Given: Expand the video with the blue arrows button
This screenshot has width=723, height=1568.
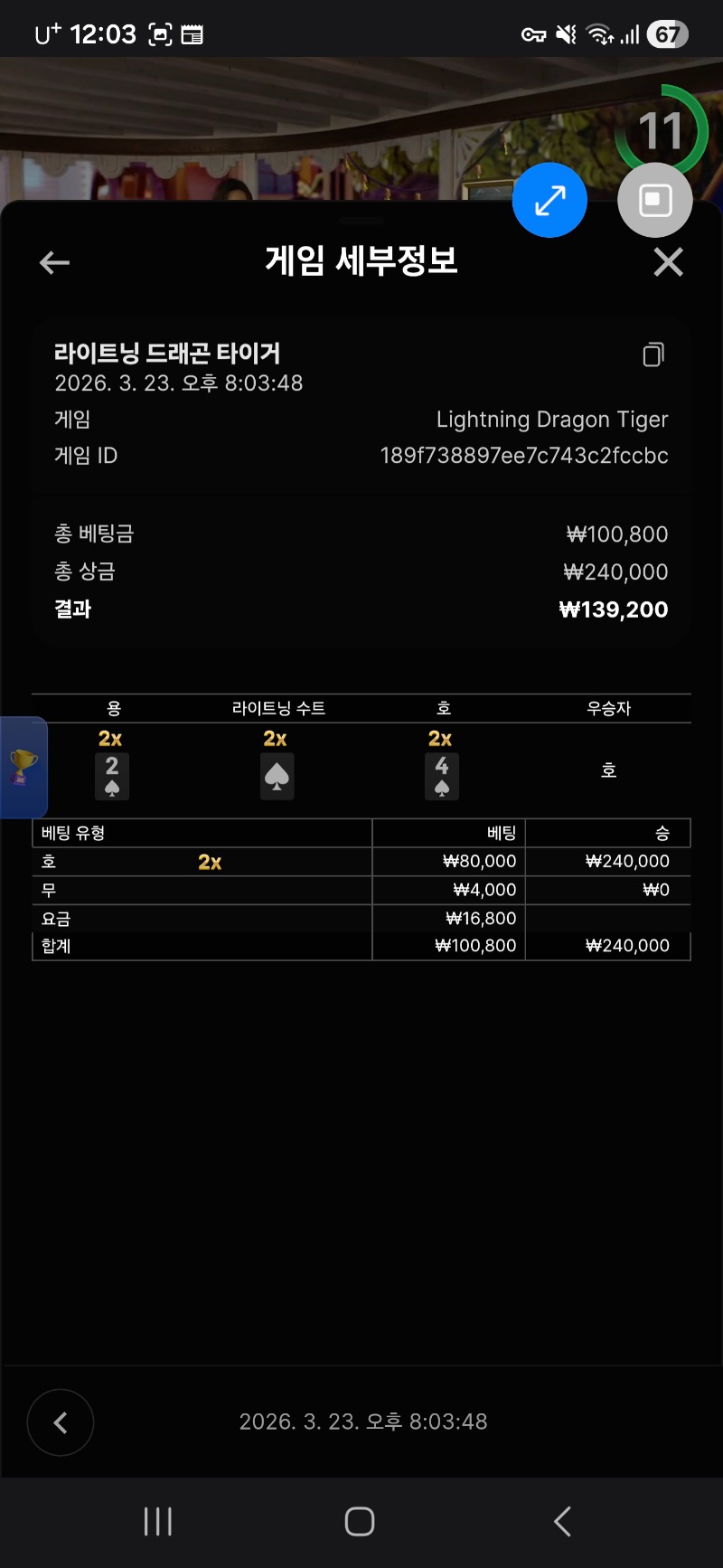Looking at the screenshot, I should click(549, 201).
